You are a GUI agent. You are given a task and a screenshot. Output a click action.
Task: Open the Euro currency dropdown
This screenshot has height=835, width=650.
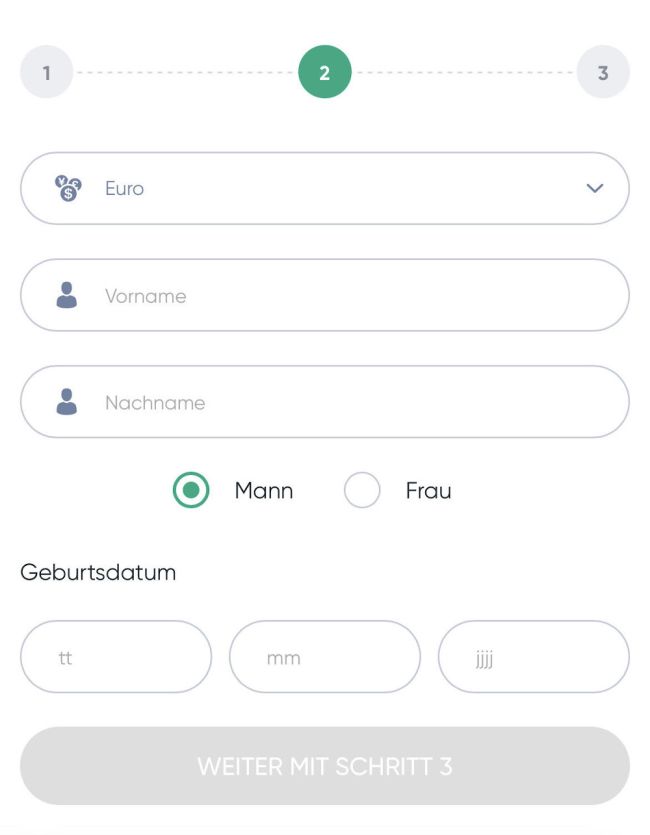[x=324, y=188]
